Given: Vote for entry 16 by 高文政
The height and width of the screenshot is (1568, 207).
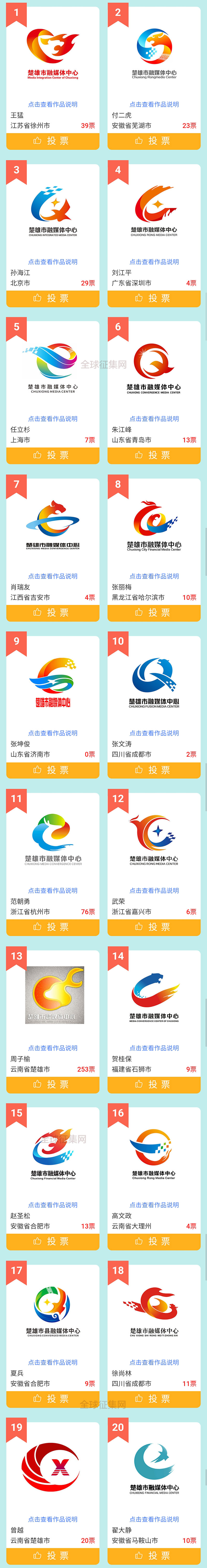Looking at the screenshot, I should coord(154,1241).
